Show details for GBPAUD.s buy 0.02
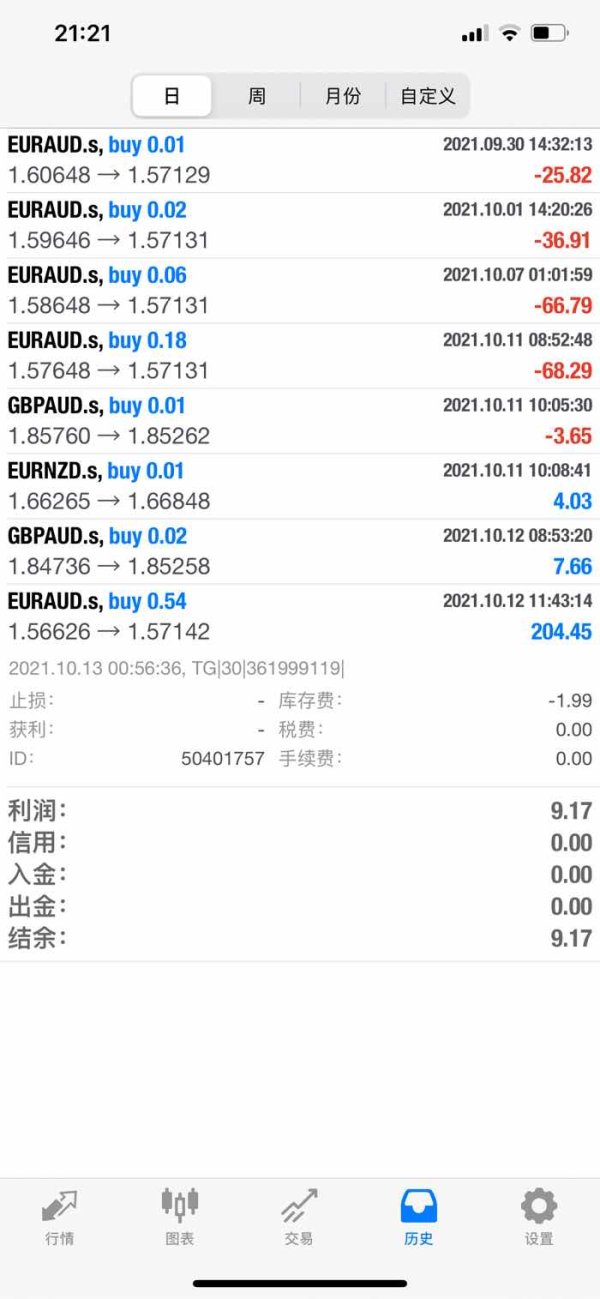600x1299 pixels. [300, 551]
